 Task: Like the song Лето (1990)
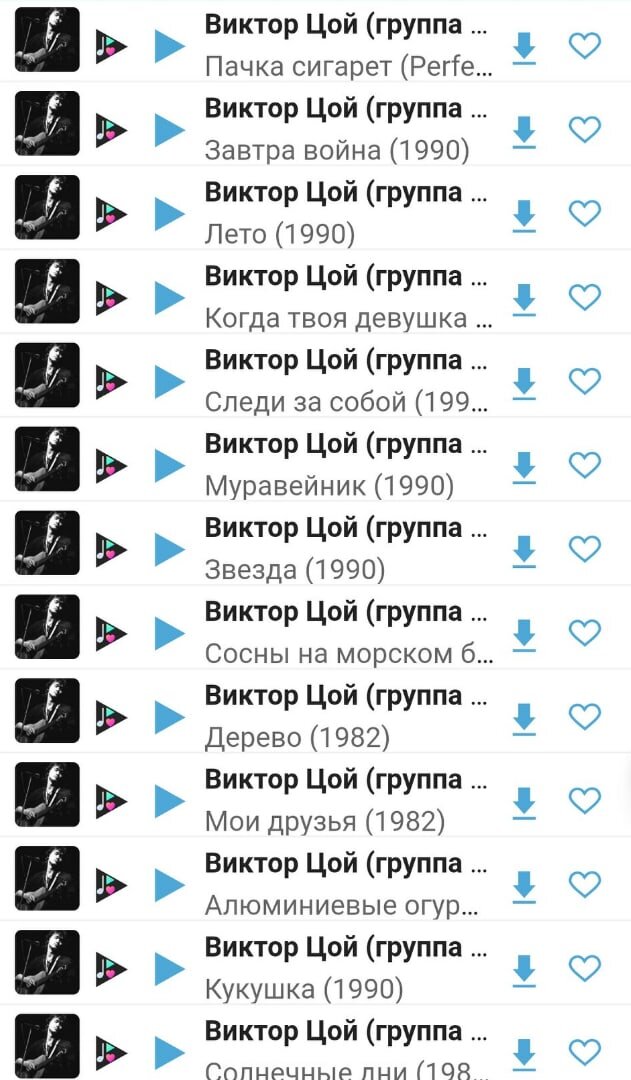584,214
